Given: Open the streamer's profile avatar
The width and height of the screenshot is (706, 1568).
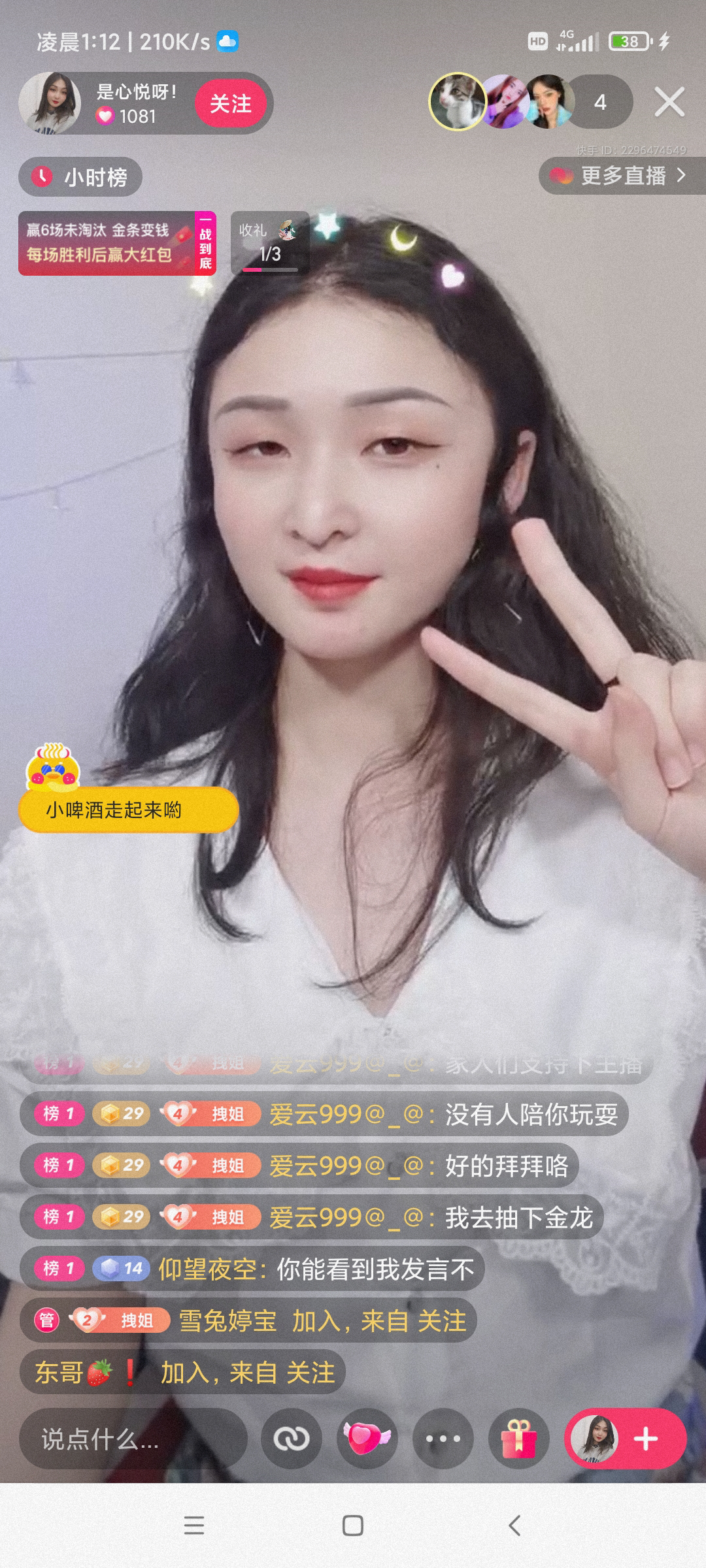Looking at the screenshot, I should point(50,103).
